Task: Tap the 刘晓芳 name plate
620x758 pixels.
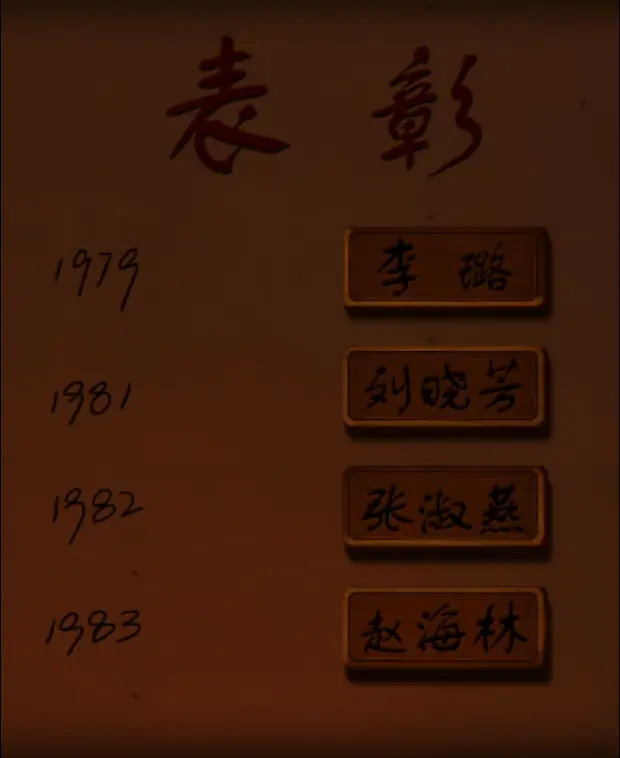Action: 445,389
